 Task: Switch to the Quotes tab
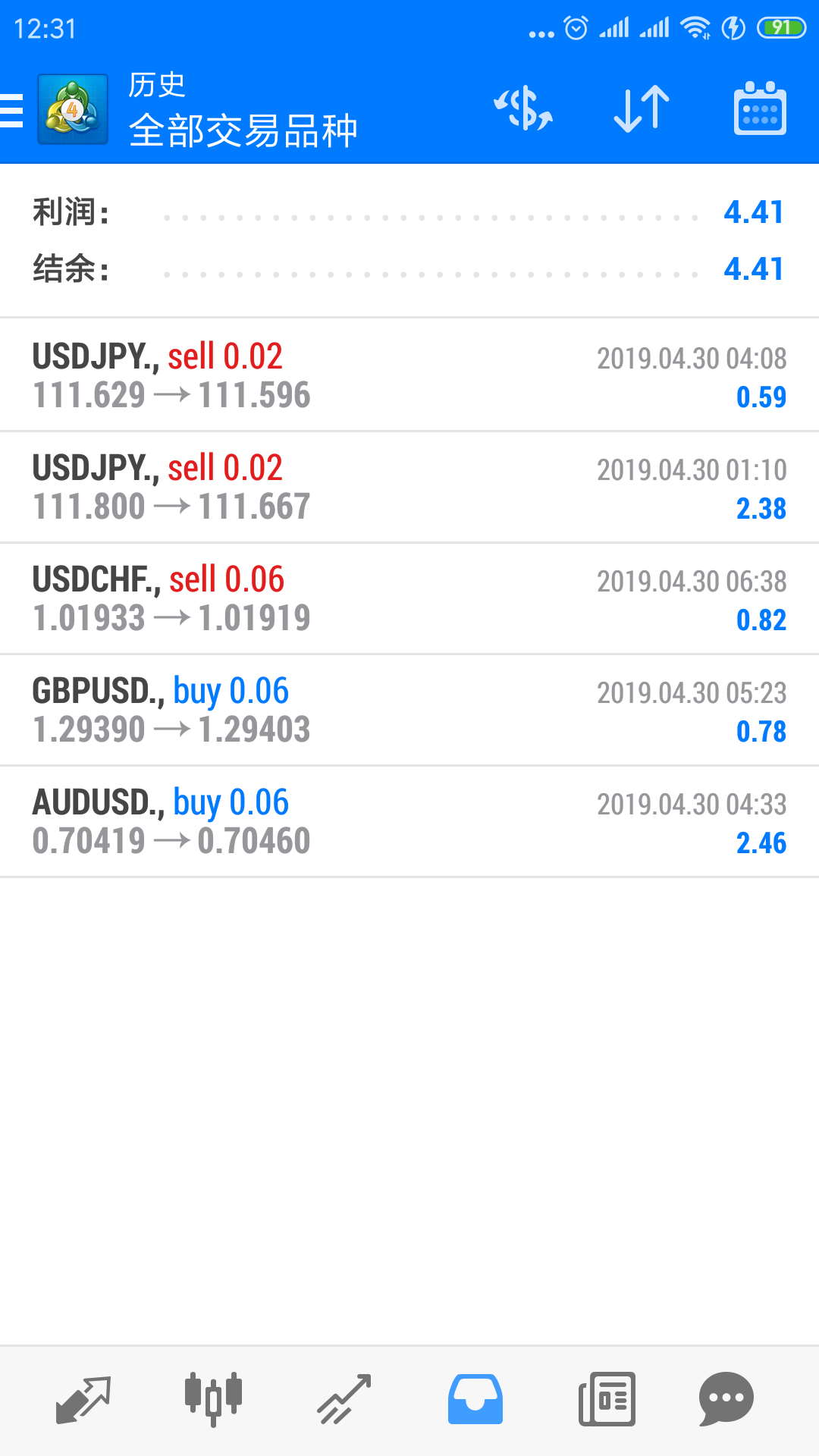(83, 1399)
